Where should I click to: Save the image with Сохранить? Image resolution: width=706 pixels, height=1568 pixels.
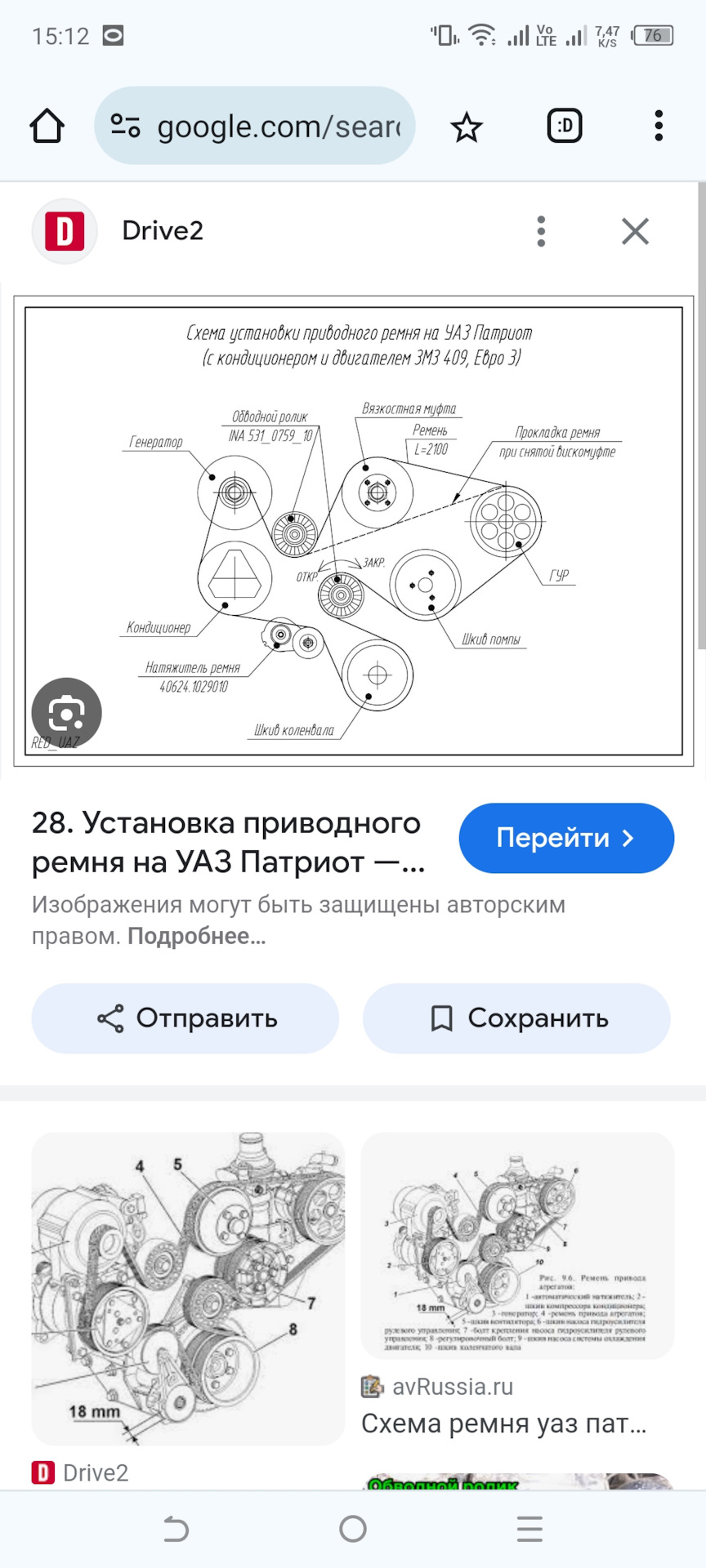[x=516, y=1018]
